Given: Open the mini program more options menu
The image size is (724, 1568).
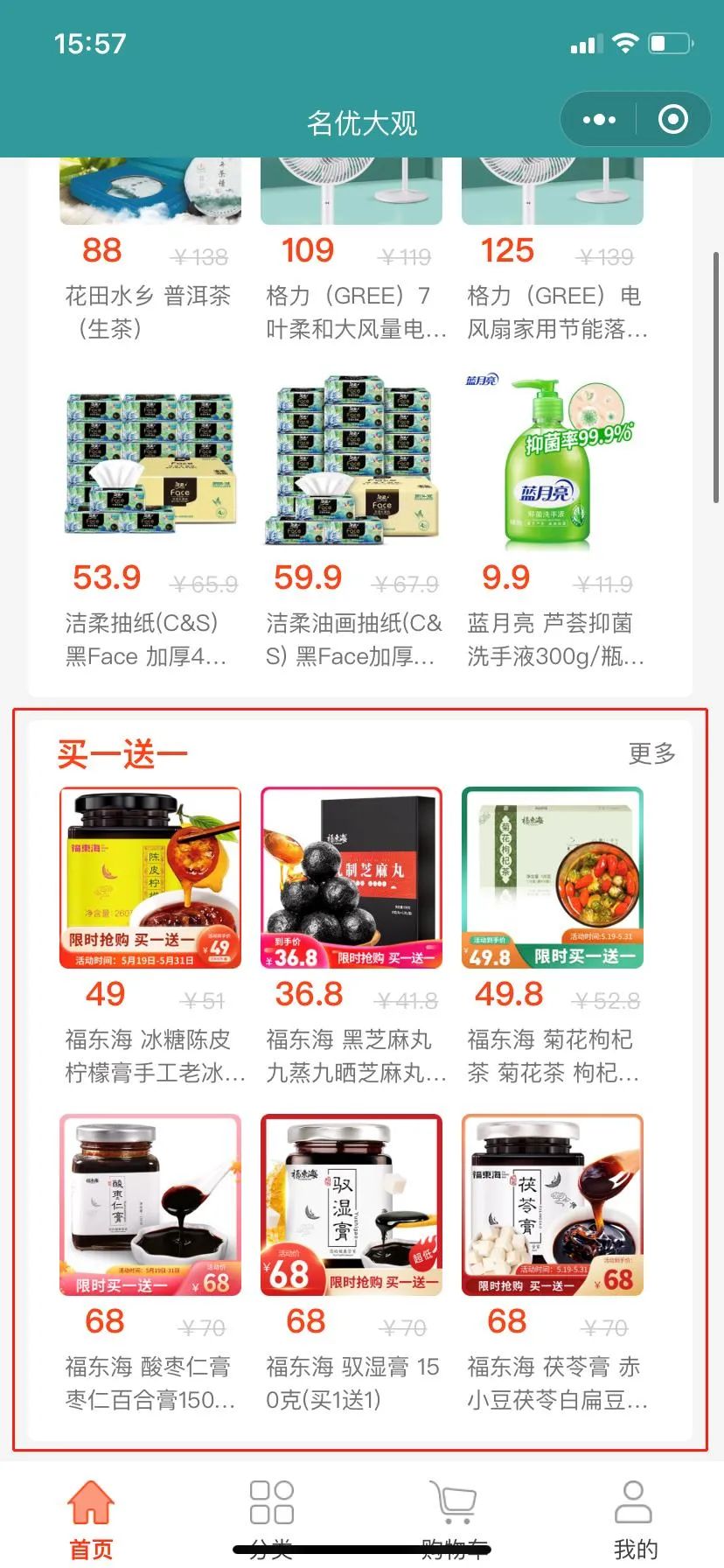Looking at the screenshot, I should click(599, 120).
